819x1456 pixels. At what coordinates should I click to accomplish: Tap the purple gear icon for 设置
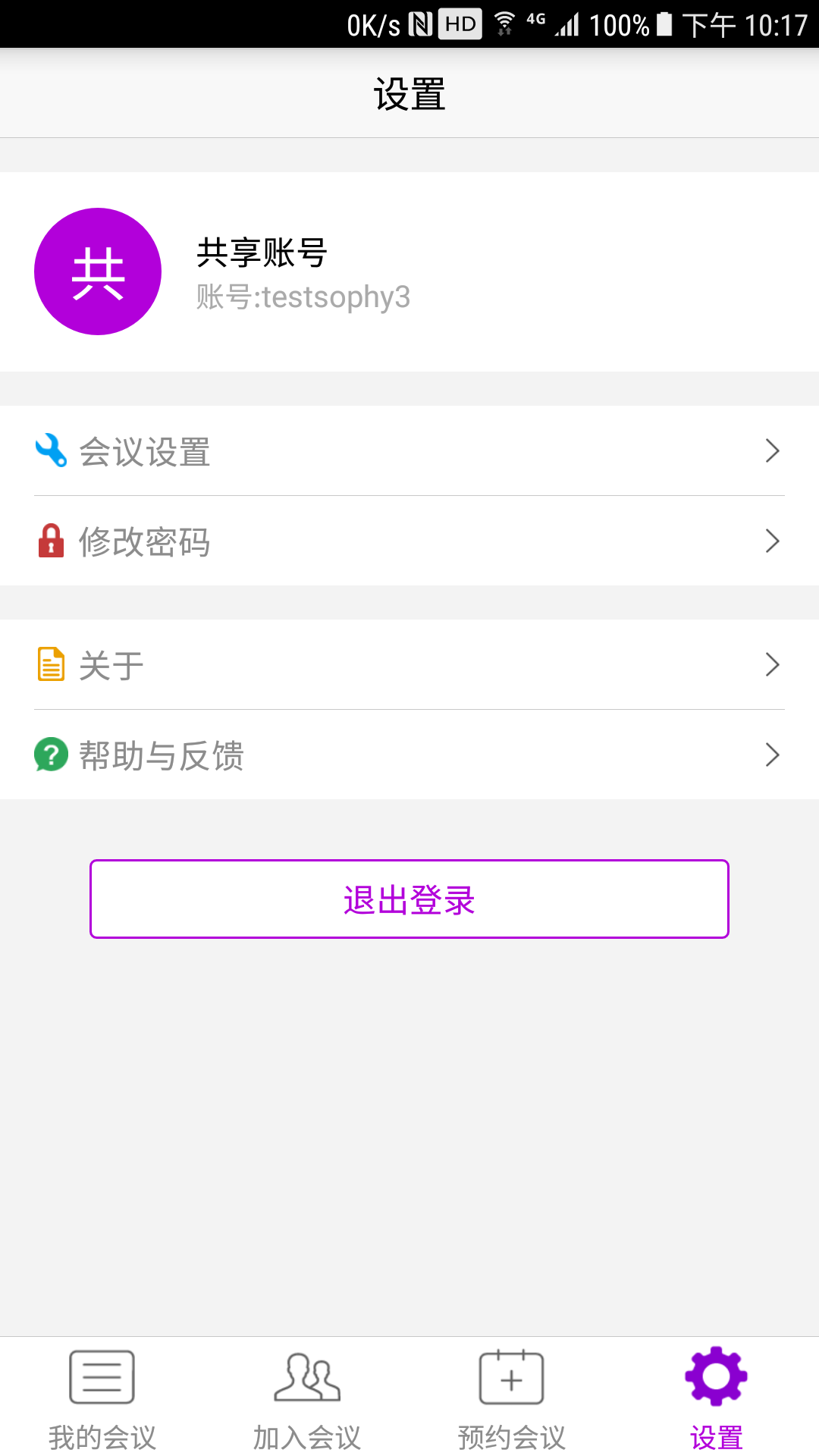click(715, 1376)
